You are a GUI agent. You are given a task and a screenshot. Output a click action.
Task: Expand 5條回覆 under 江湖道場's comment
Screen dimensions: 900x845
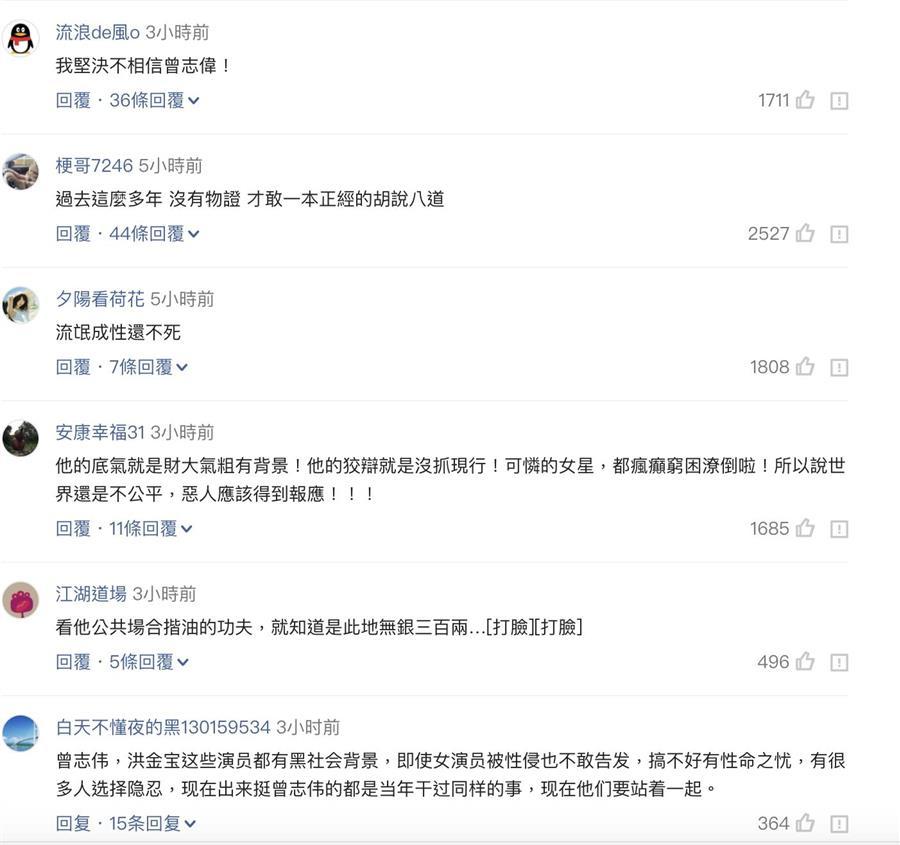(149, 662)
